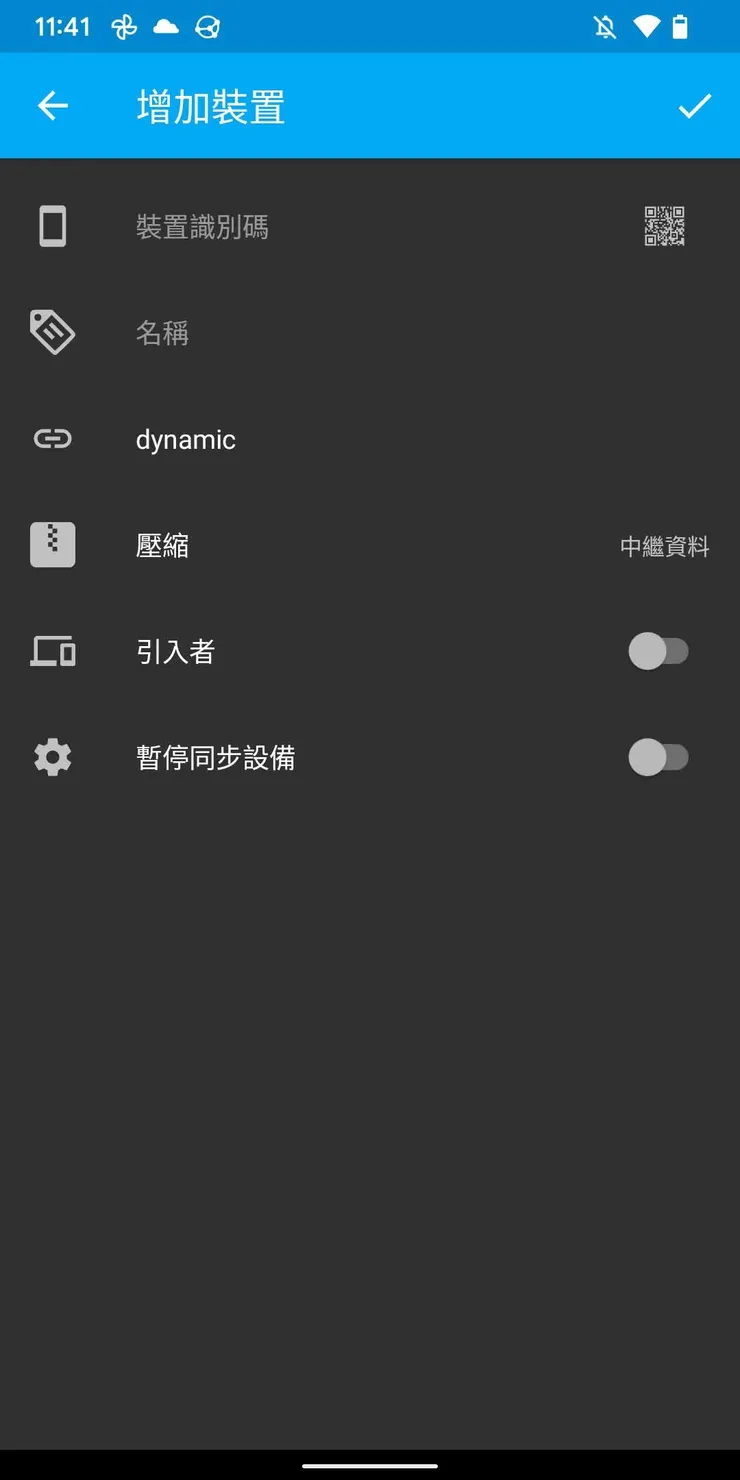Click the zipper compression icon beside 壓縮
740x1480 pixels.
pyautogui.click(x=52, y=544)
